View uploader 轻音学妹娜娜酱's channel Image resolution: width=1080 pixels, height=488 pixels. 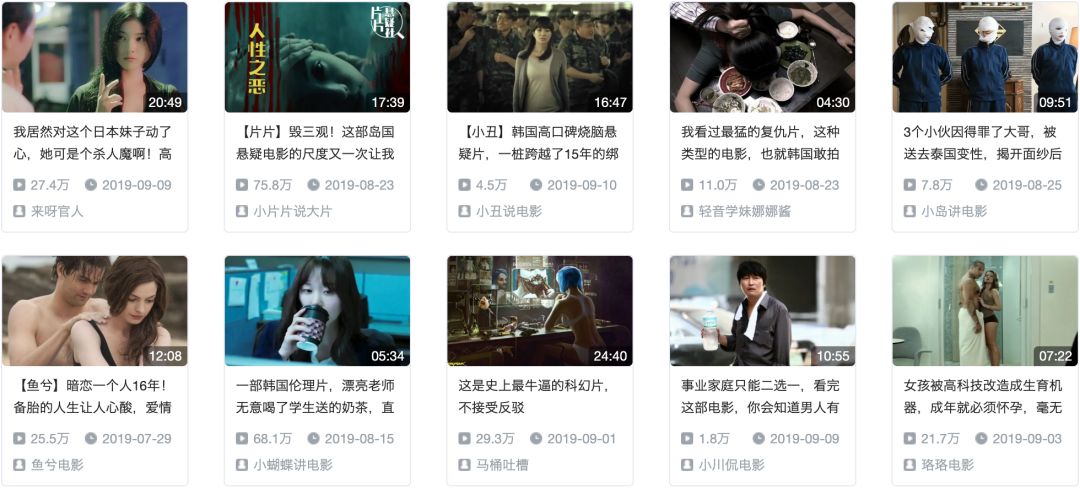click(x=745, y=211)
